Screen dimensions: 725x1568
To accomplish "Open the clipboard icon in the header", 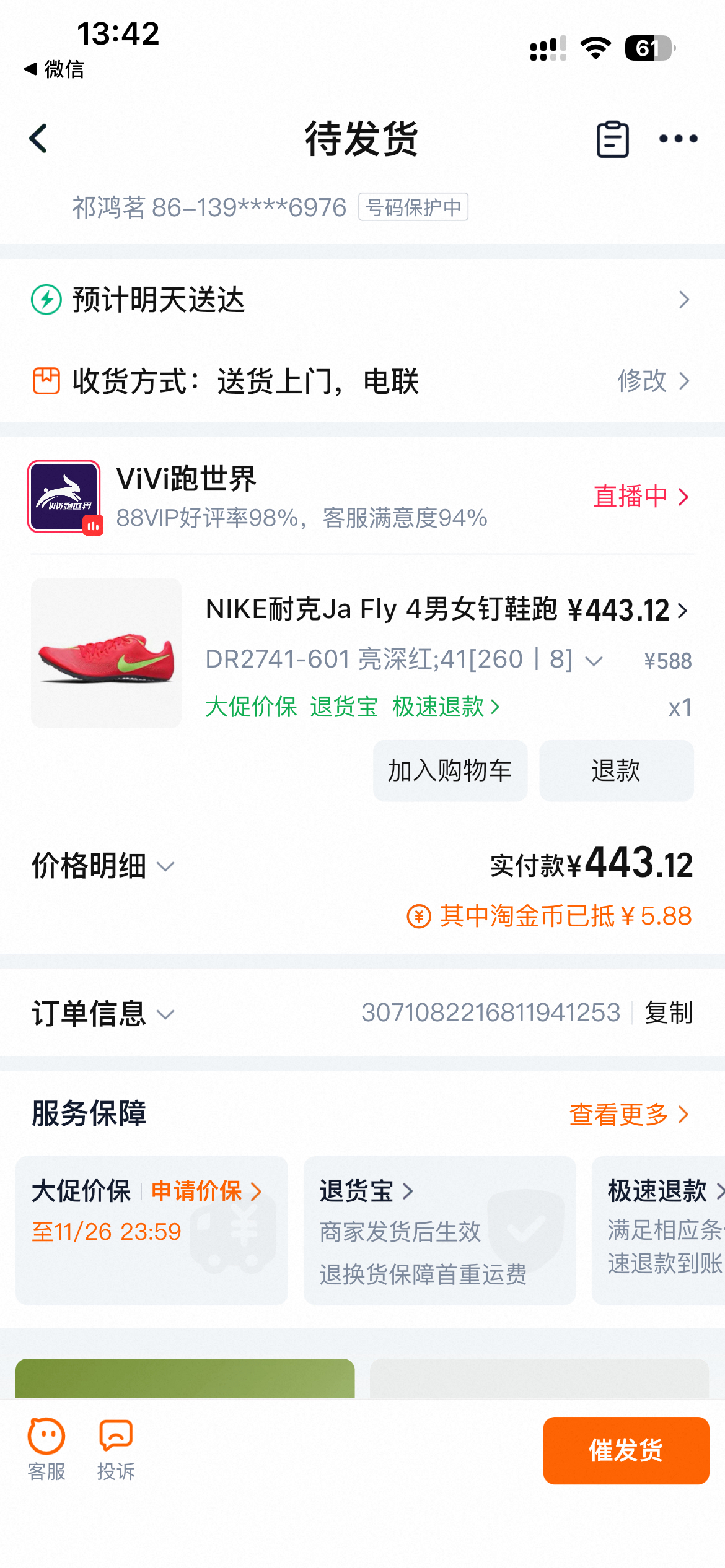I will point(612,139).
